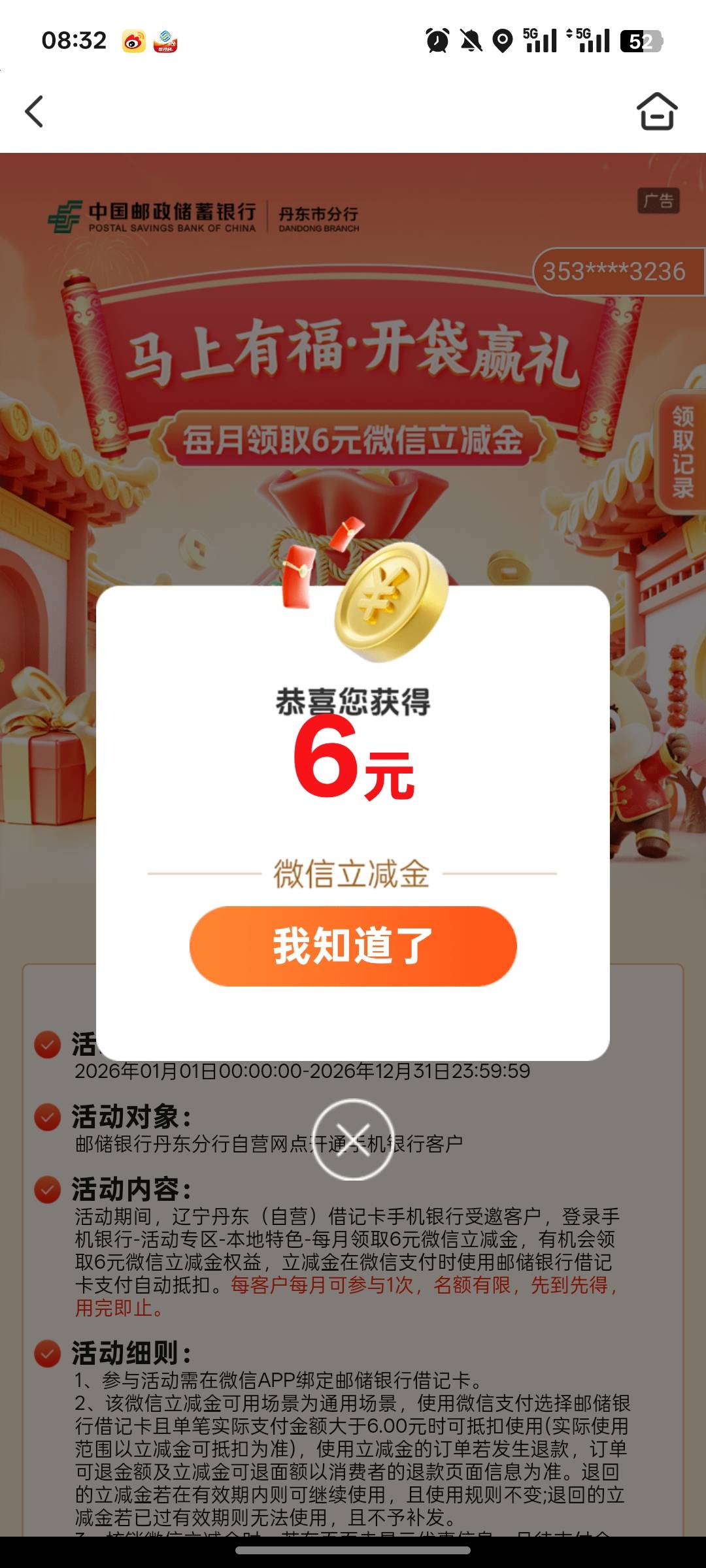Open the home icon in the top bar

[x=657, y=111]
